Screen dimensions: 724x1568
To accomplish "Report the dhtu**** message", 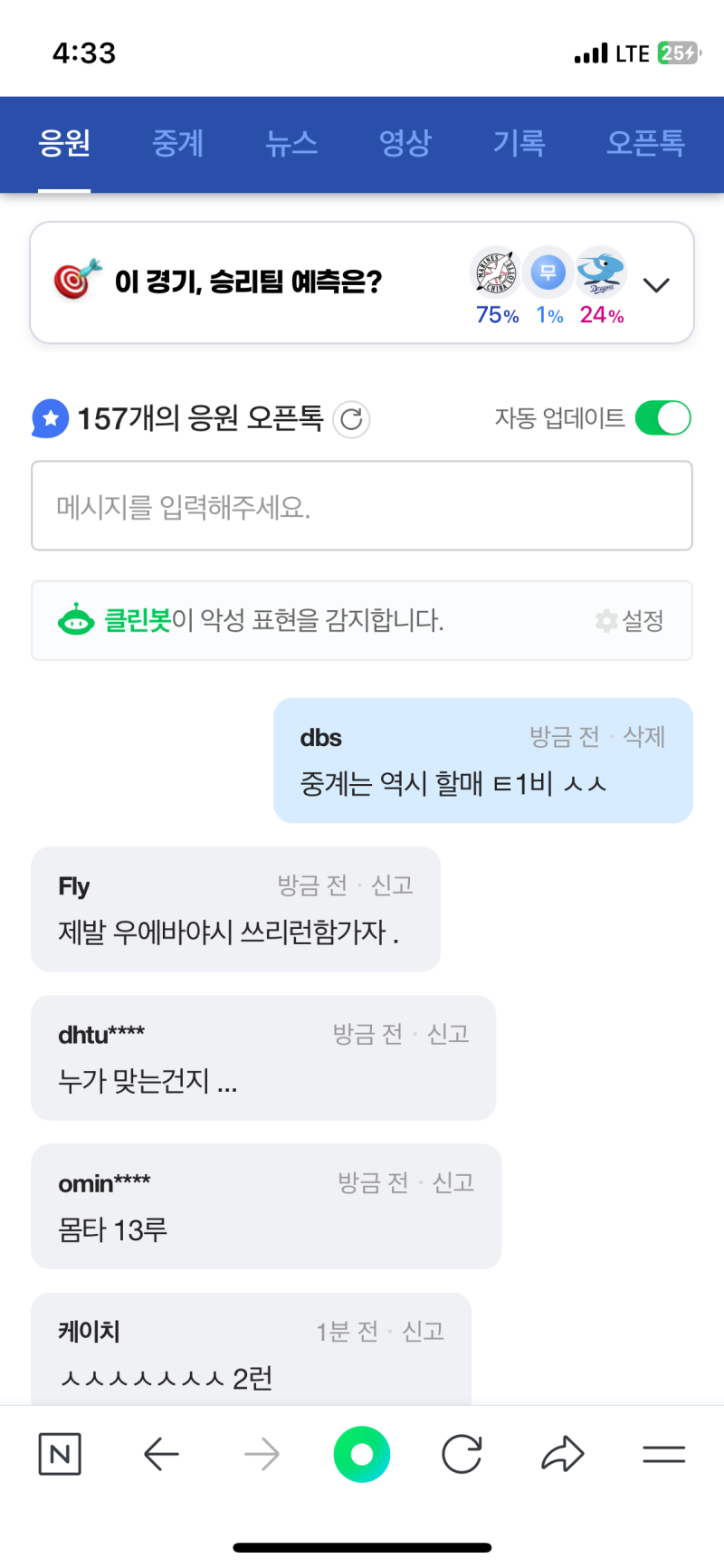I will point(448,1034).
